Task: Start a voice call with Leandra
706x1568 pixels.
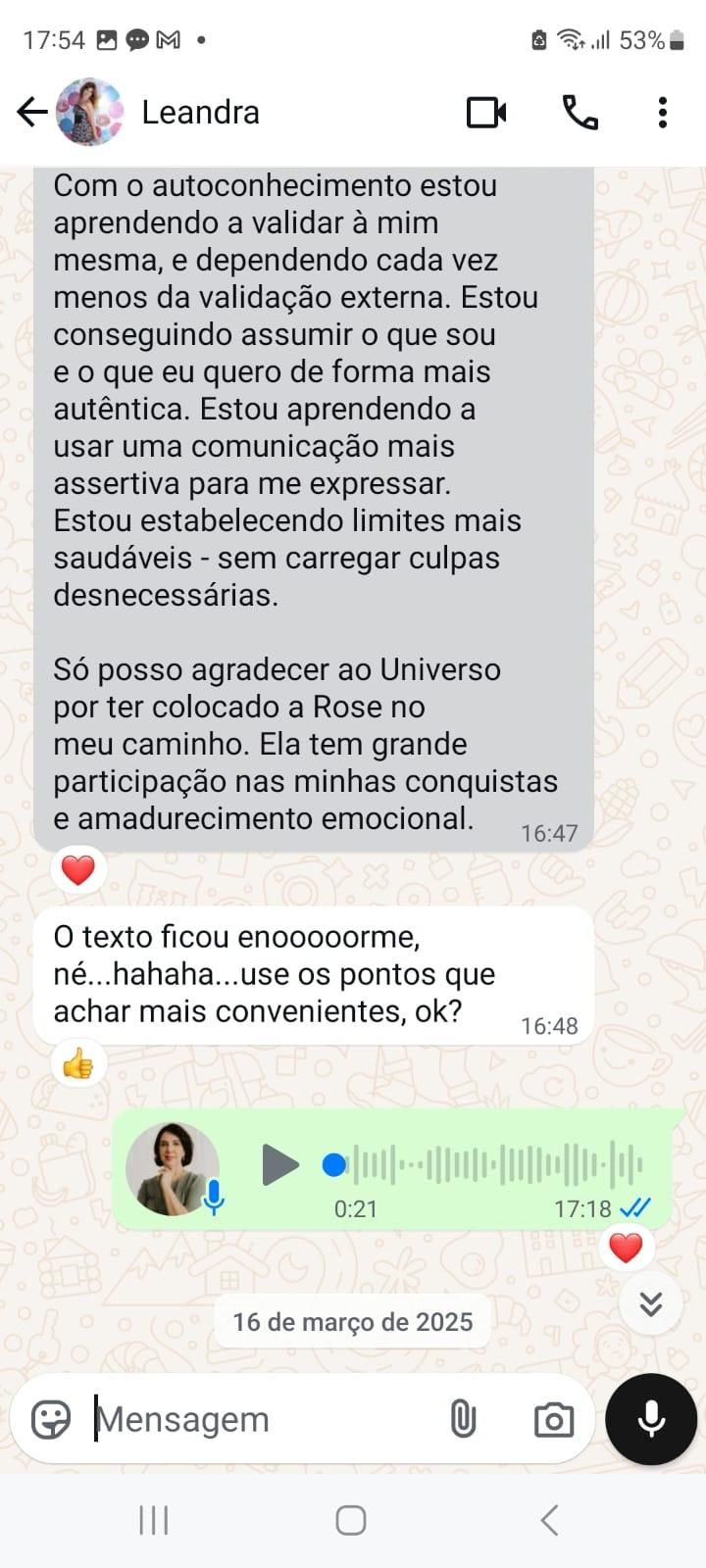Action: click(580, 113)
